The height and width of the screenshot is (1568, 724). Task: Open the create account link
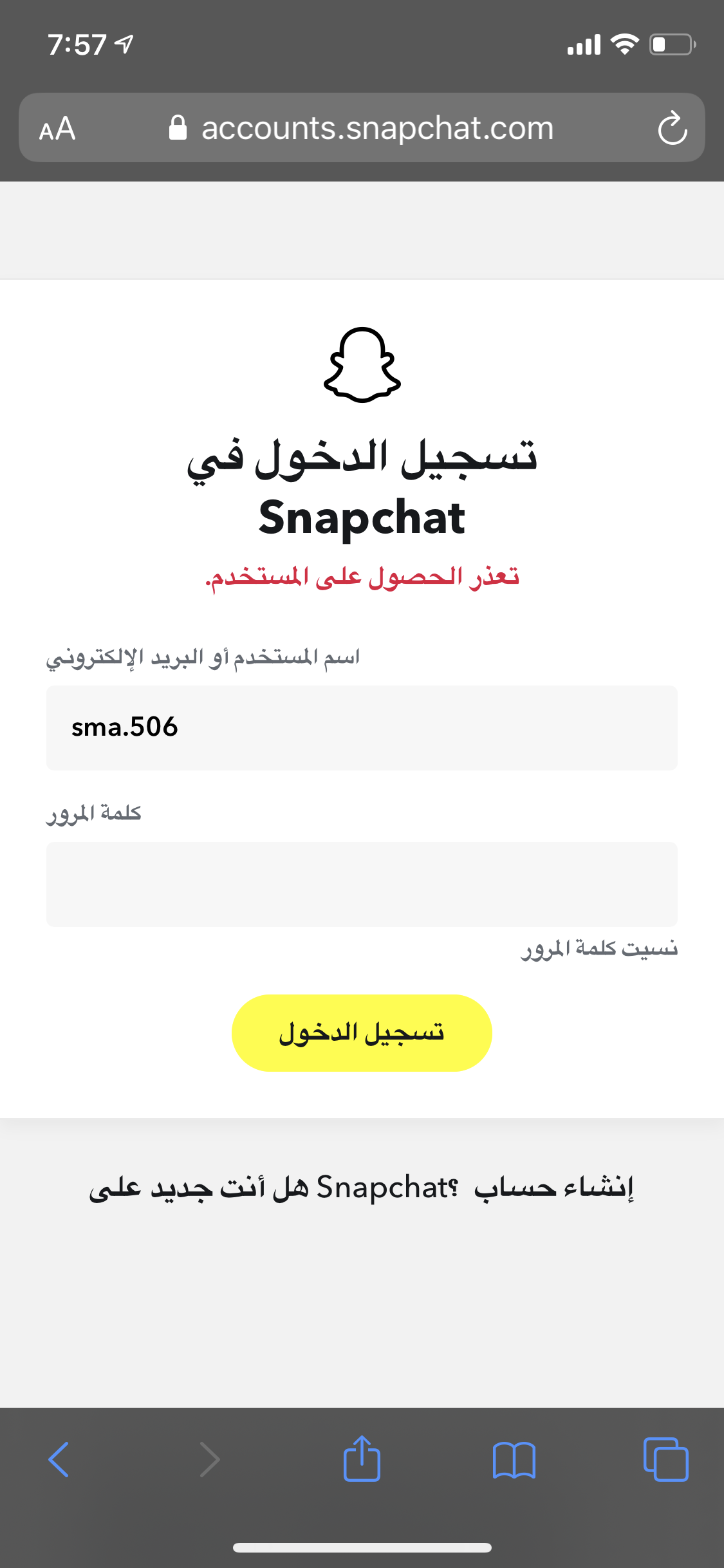point(553,1188)
